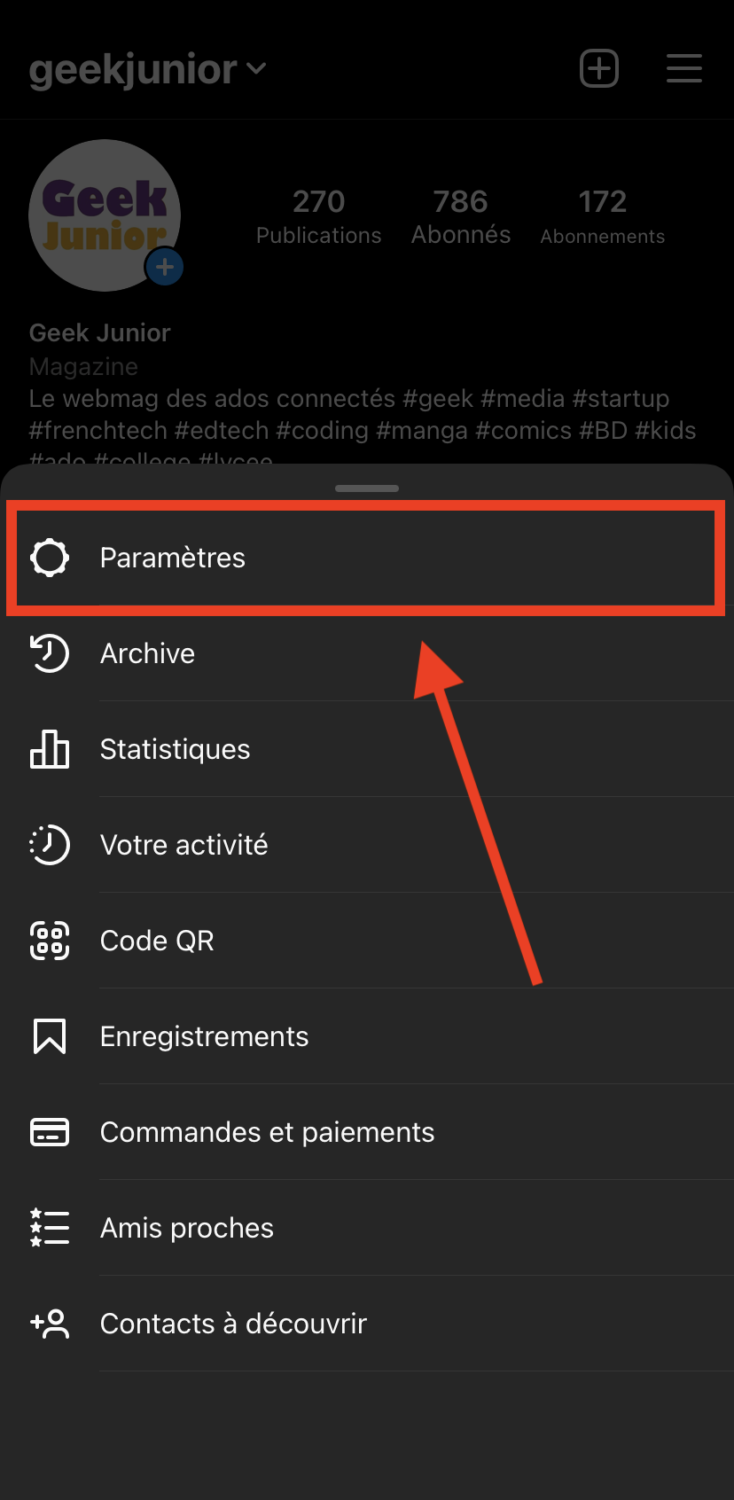This screenshot has height=1500, width=734.
Task: Open Paramètres from the menu
Action: [172, 558]
